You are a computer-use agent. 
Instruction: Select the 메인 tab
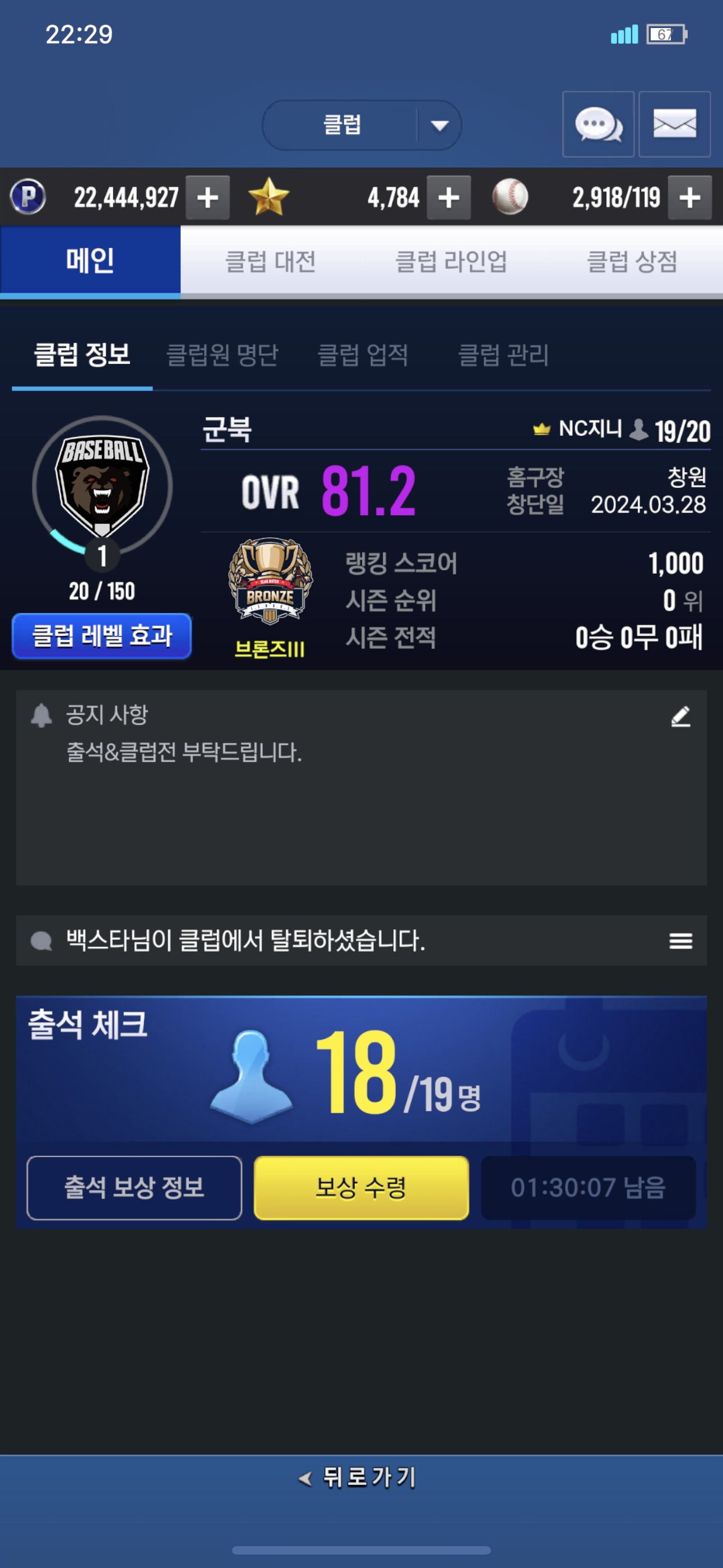[x=90, y=262]
